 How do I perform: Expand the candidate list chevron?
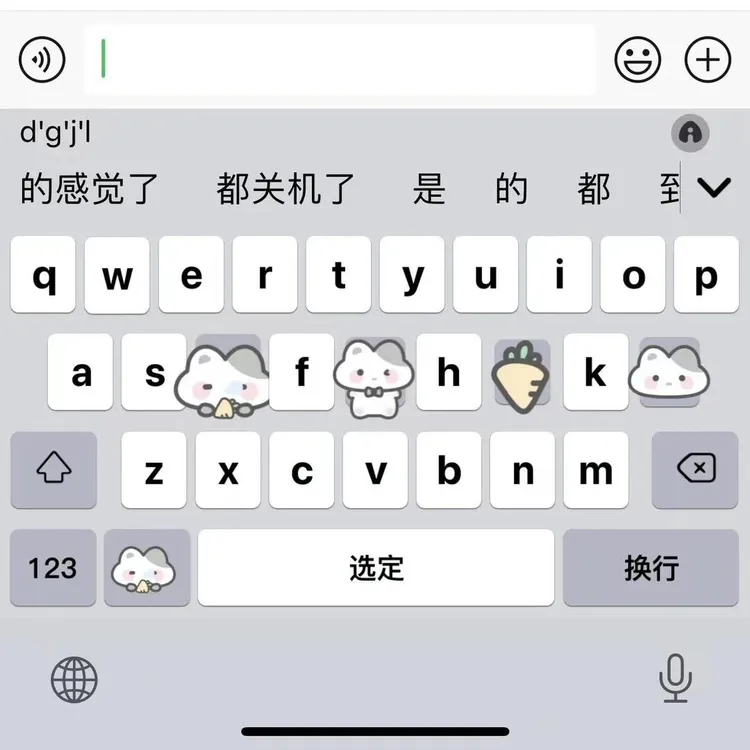point(714,188)
